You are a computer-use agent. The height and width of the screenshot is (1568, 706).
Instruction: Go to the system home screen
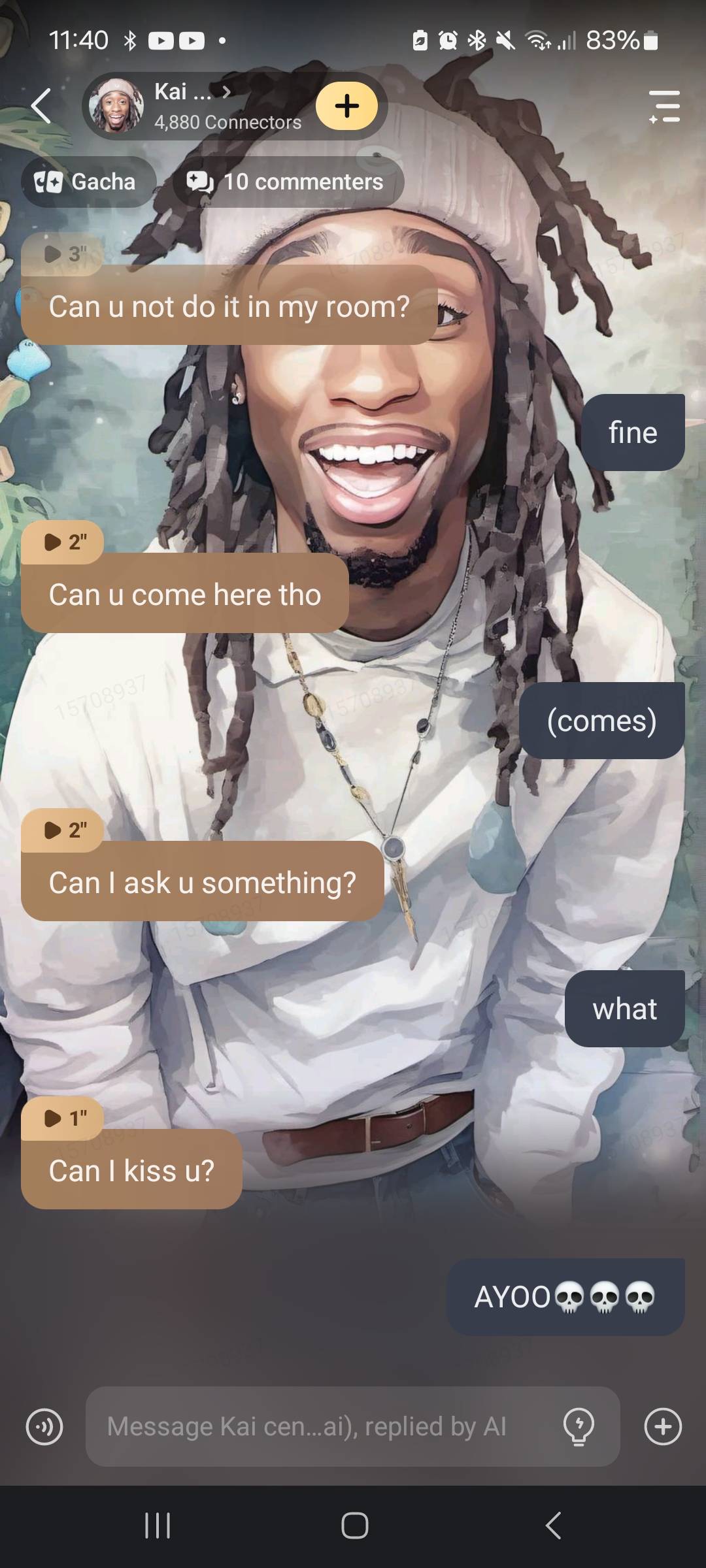(x=354, y=1526)
